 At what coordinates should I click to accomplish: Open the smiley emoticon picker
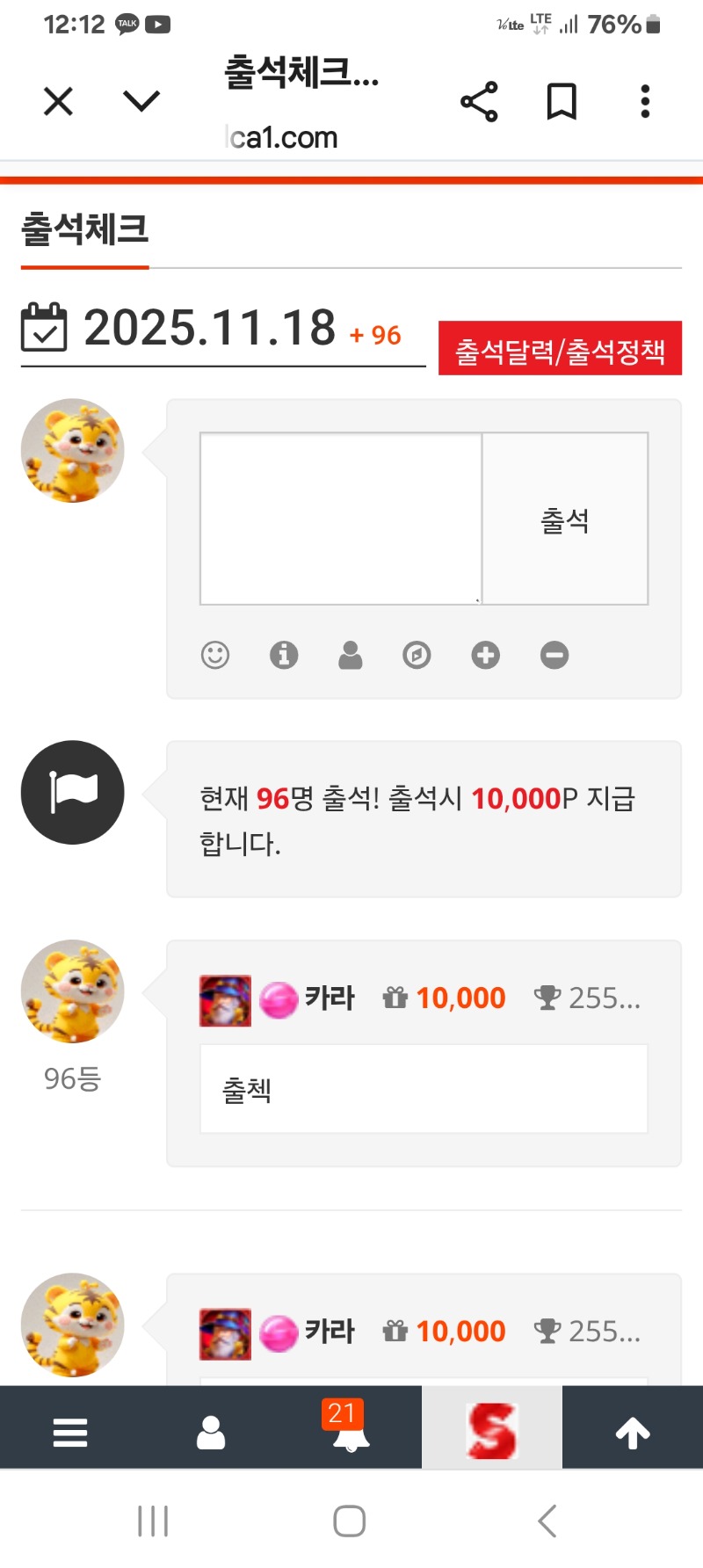tap(215, 655)
